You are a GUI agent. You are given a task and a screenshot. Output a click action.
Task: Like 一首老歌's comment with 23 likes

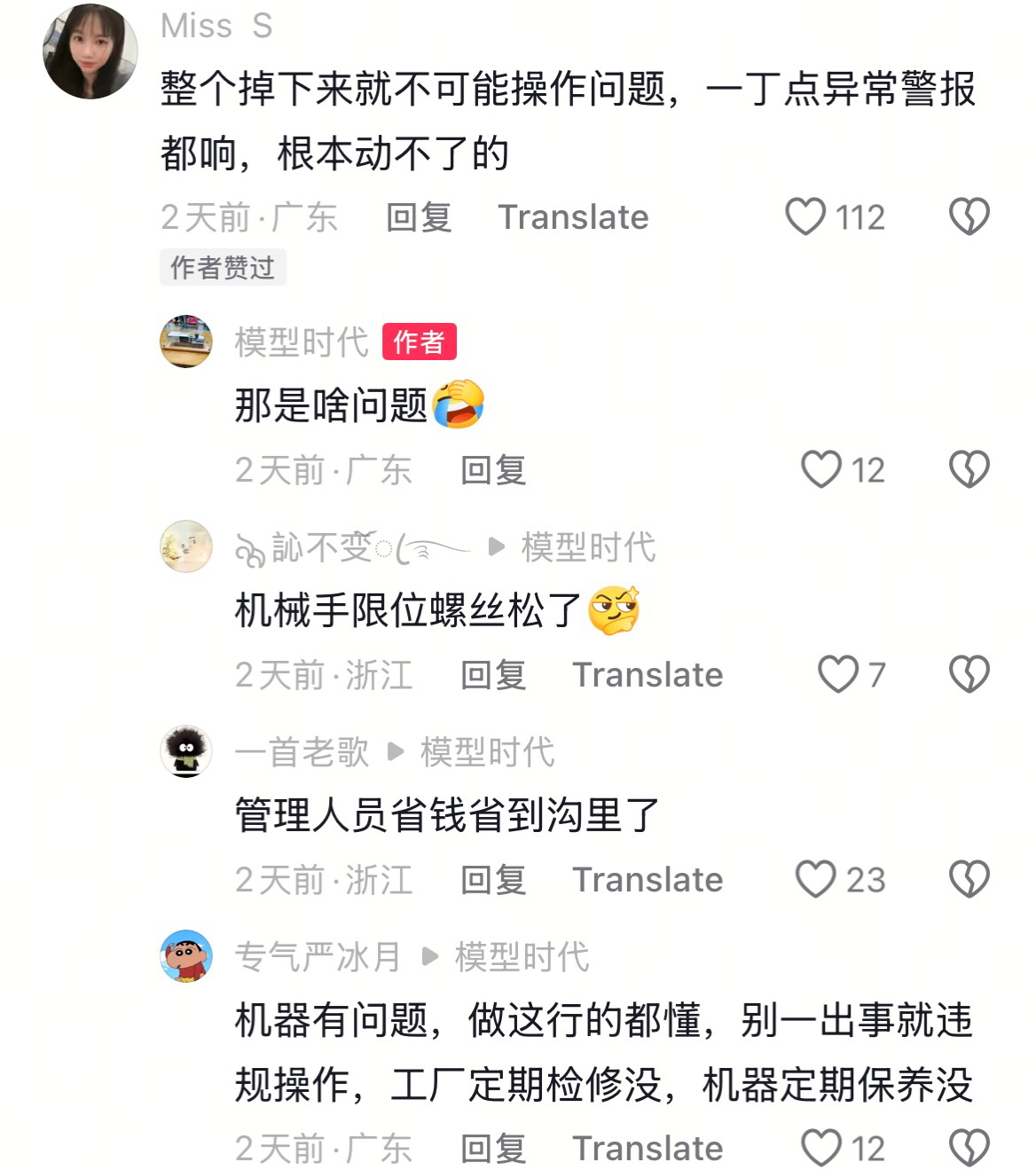815,879
